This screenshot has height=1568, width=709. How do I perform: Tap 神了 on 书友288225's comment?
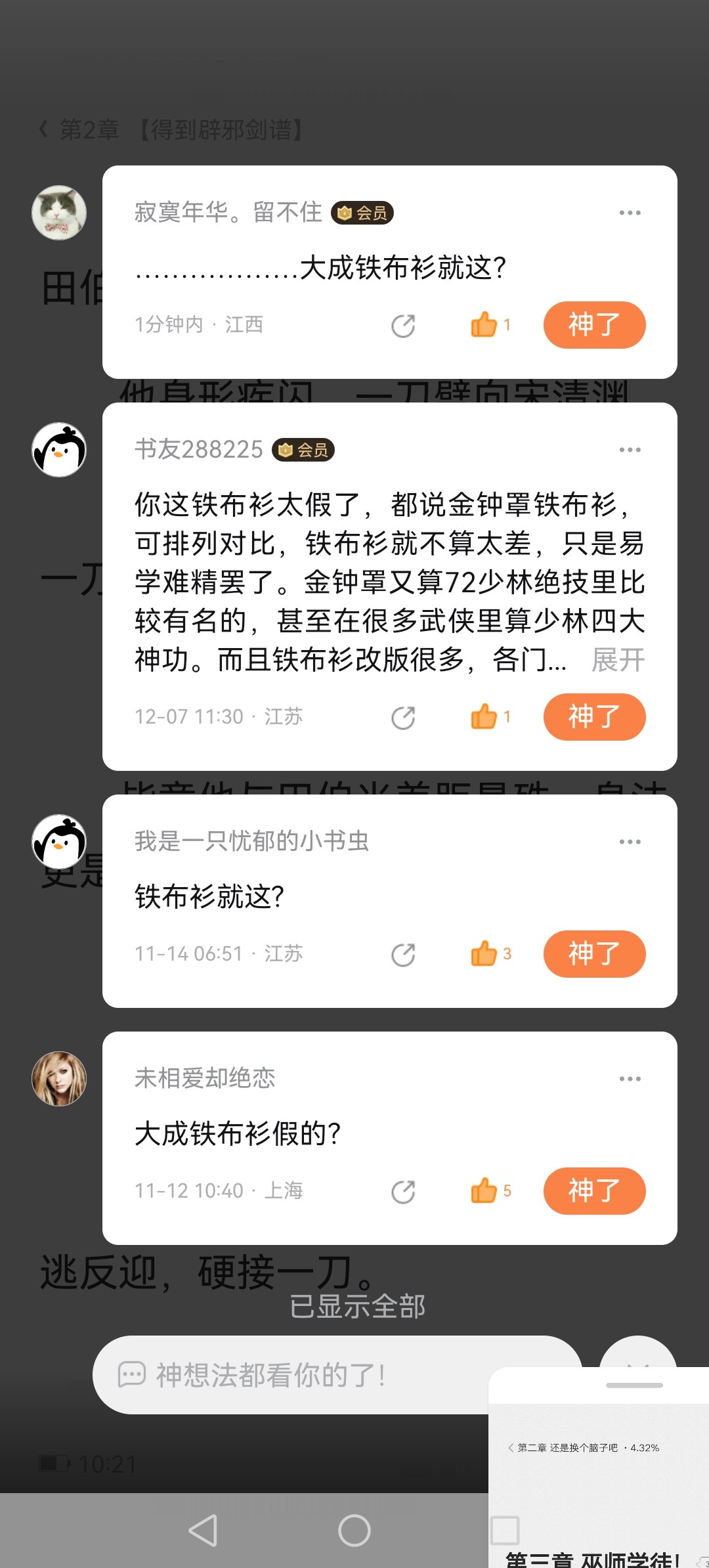coord(594,717)
